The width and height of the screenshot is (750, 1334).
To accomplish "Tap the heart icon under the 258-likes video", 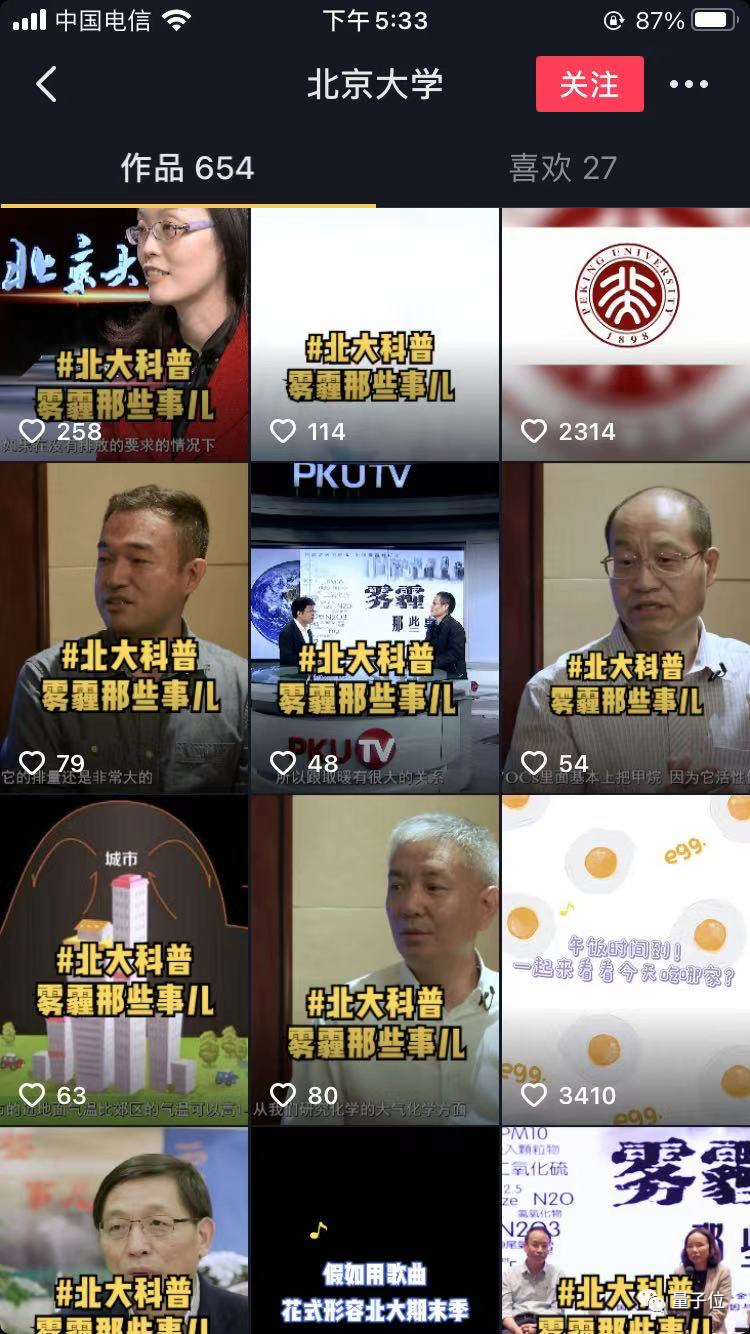I will pyautogui.click(x=33, y=432).
